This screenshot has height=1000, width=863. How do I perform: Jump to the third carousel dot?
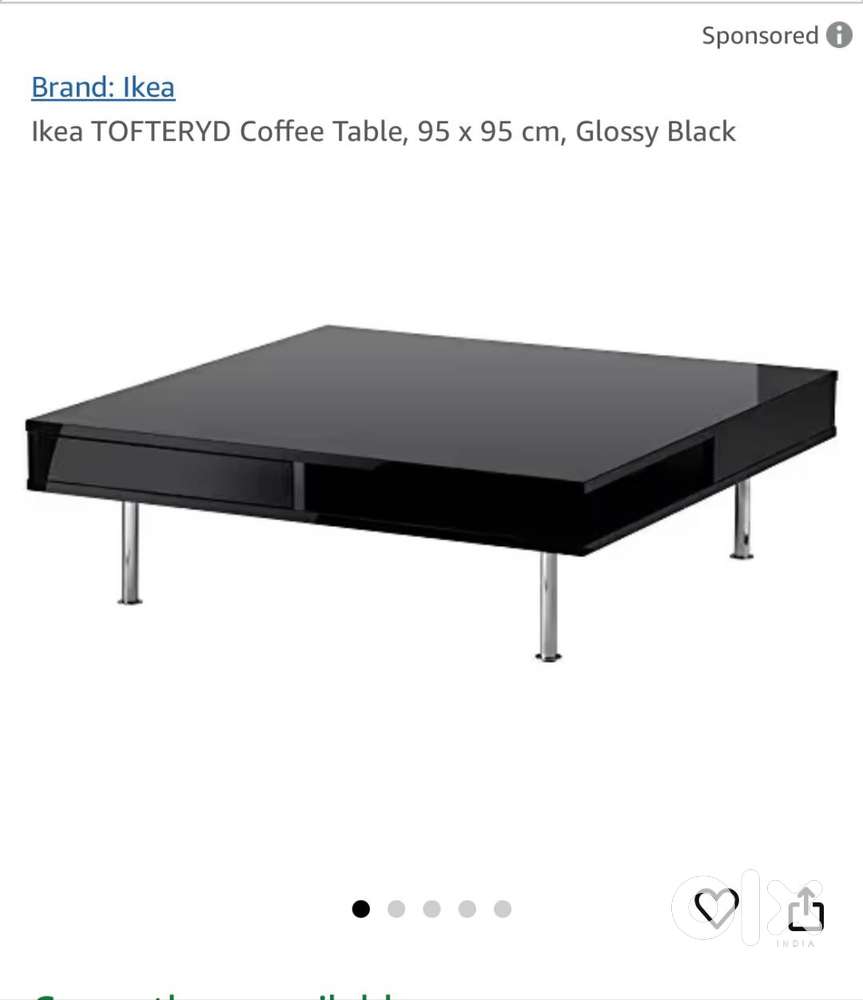[x=431, y=908]
